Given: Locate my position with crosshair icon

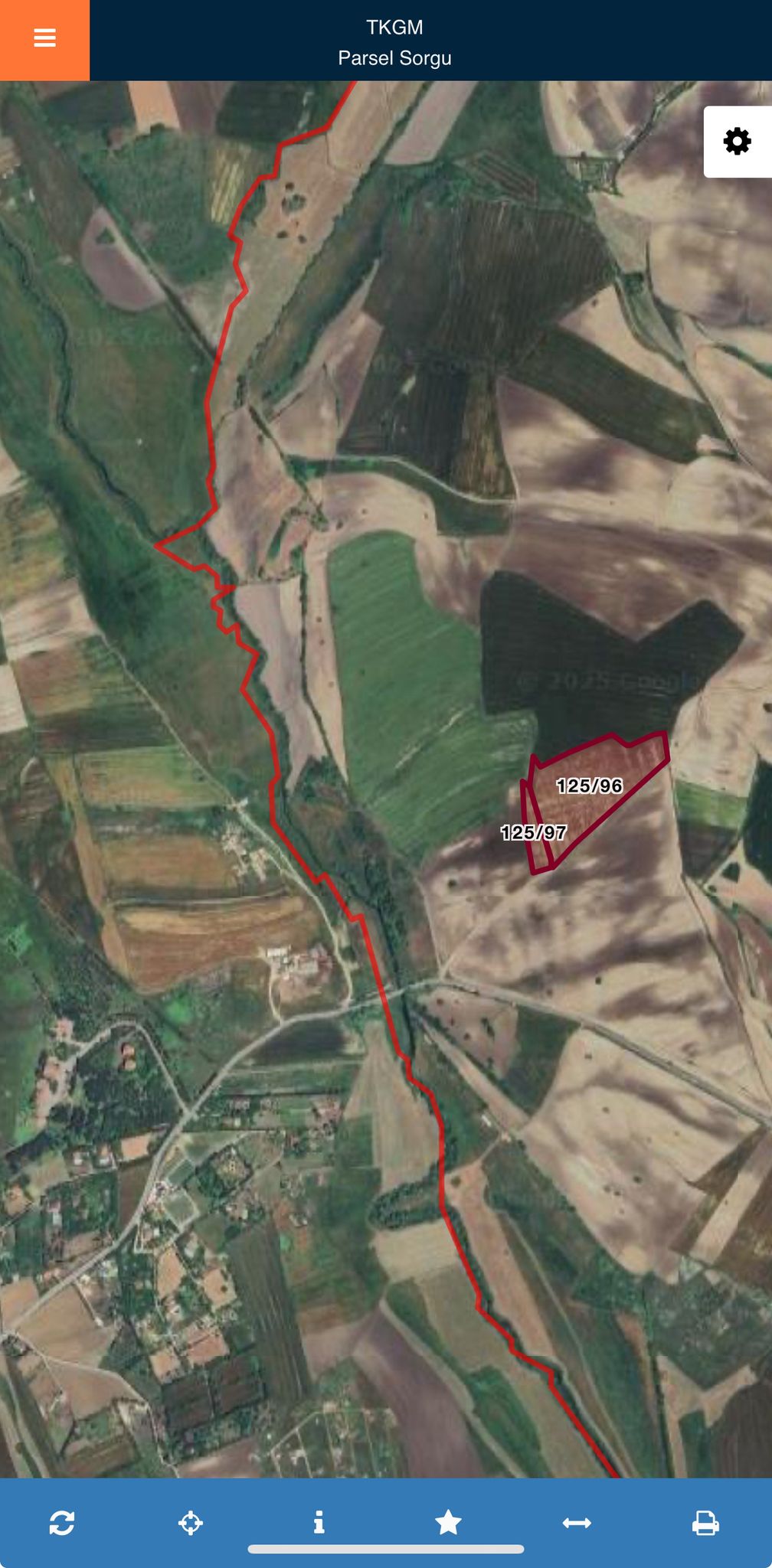Looking at the screenshot, I should [191, 1523].
